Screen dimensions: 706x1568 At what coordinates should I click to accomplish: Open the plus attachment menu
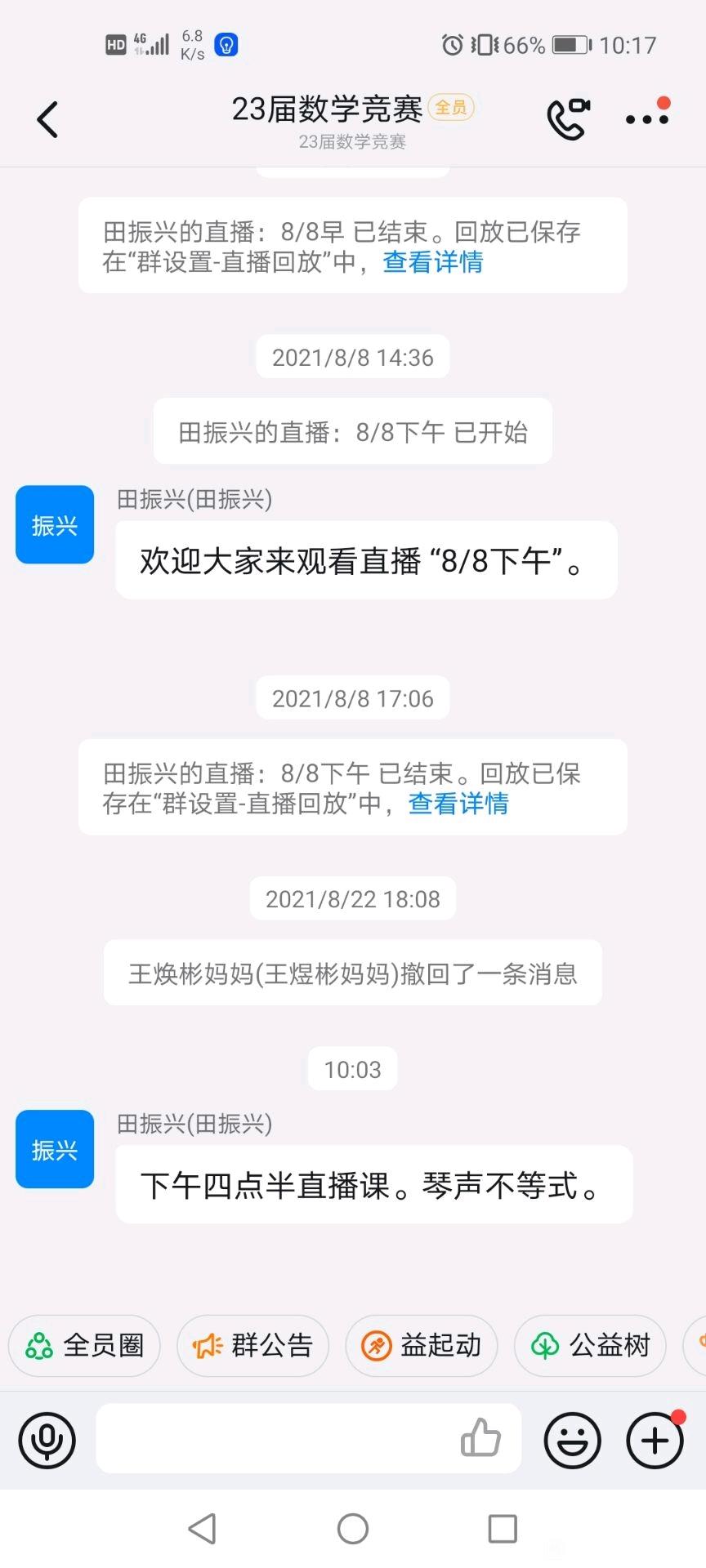655,1440
